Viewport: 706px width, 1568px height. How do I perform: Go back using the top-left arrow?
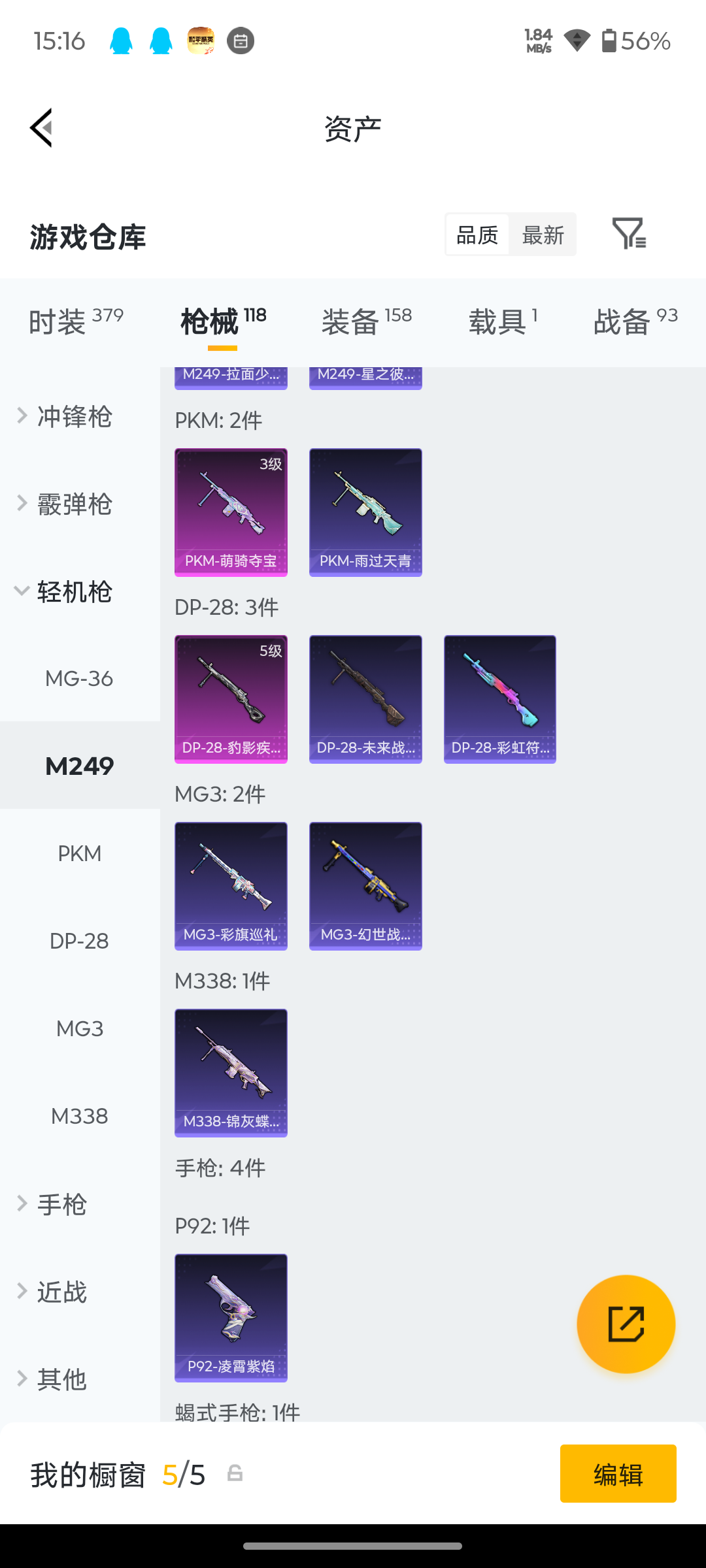click(x=41, y=128)
